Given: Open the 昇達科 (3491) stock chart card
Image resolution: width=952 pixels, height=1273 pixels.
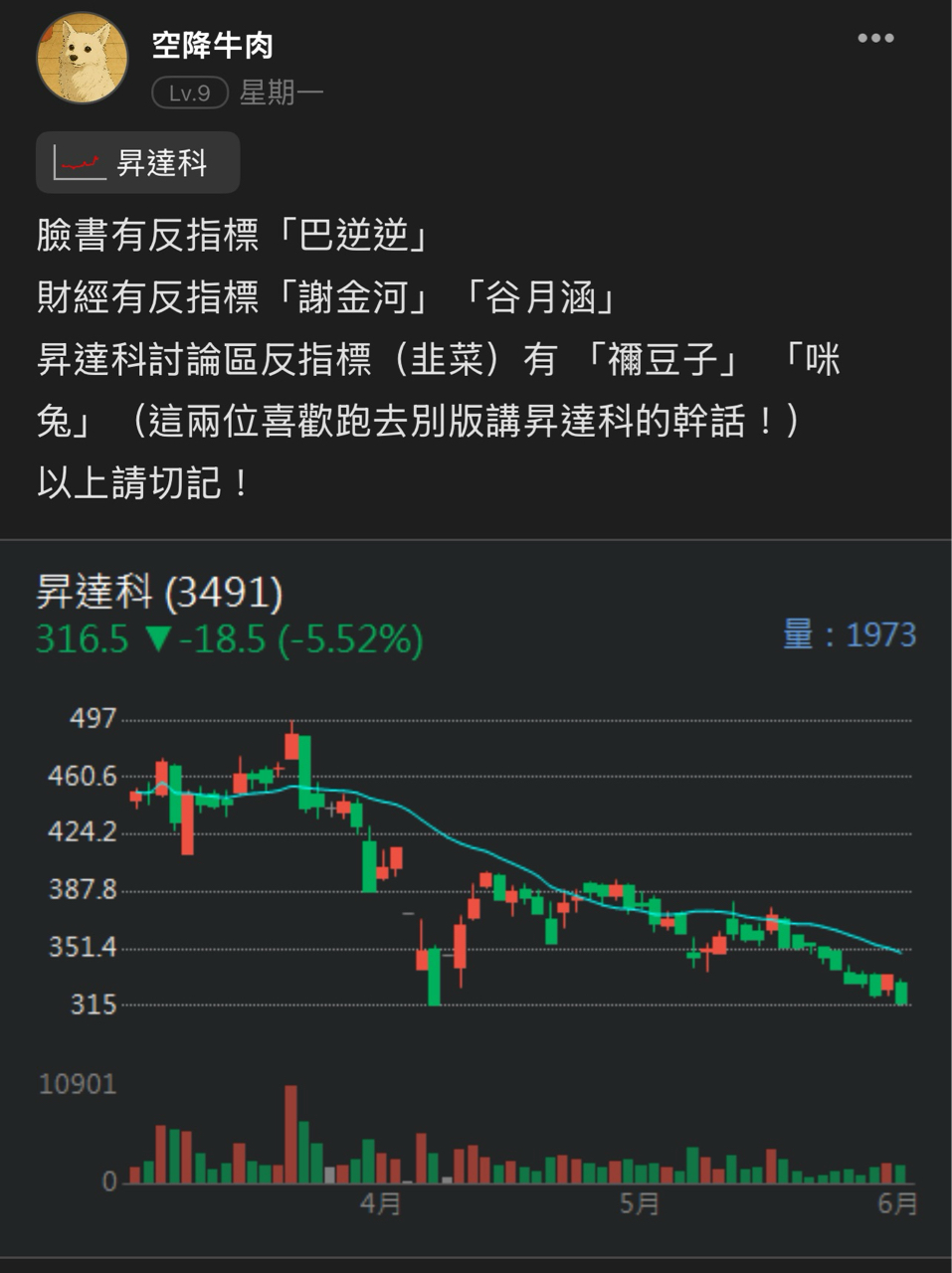Looking at the screenshot, I should pyautogui.click(x=476, y=895).
